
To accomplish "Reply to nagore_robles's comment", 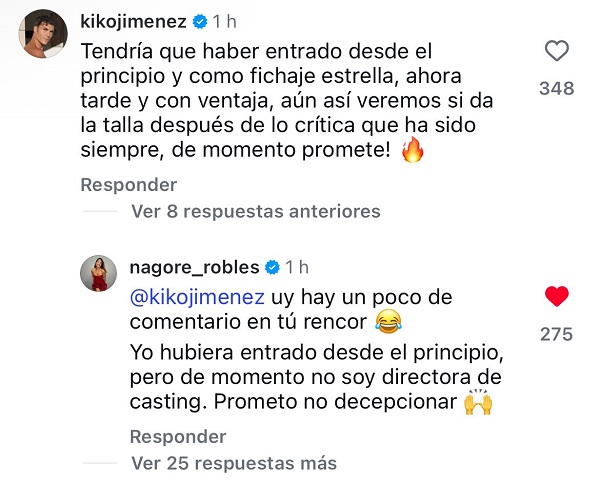I will tap(178, 437).
